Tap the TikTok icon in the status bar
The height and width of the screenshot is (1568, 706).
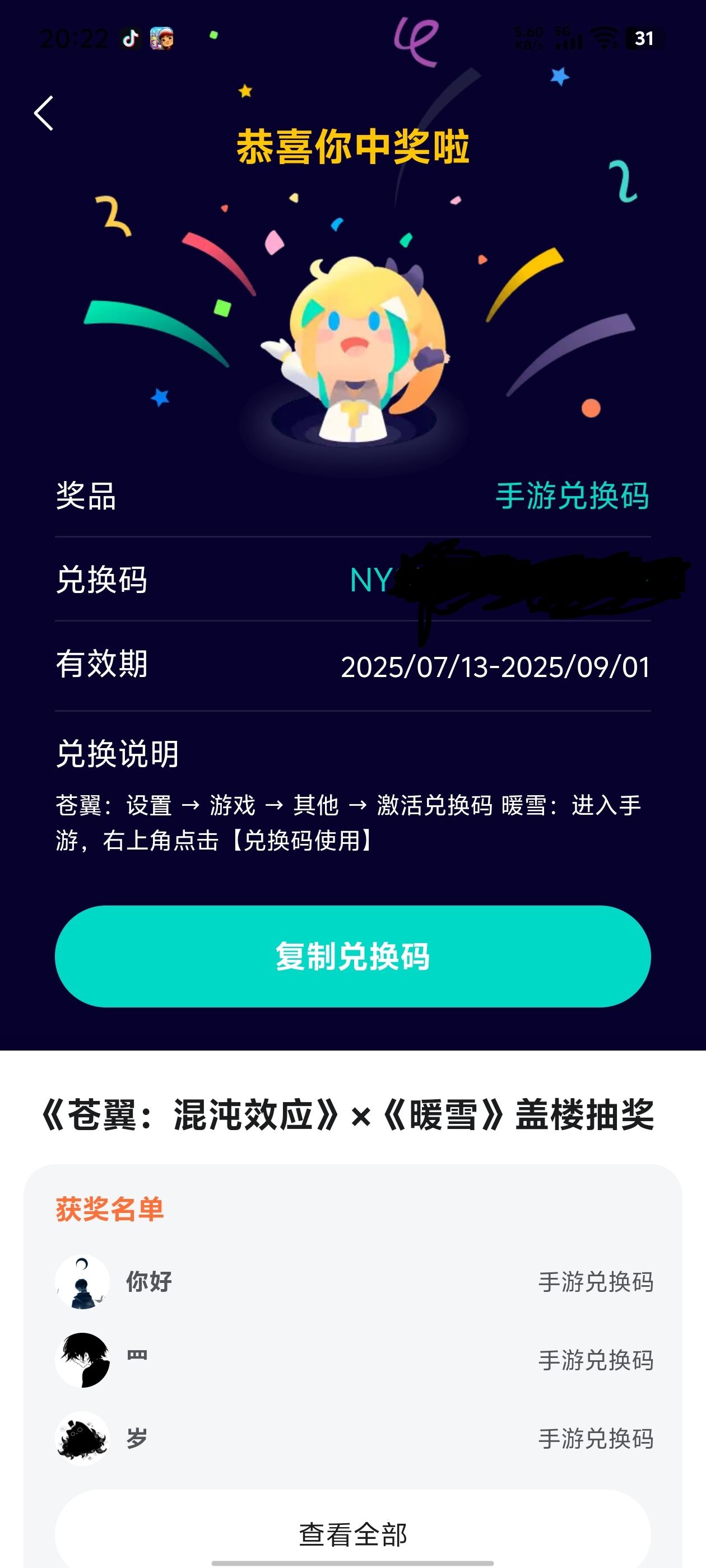click(x=130, y=38)
